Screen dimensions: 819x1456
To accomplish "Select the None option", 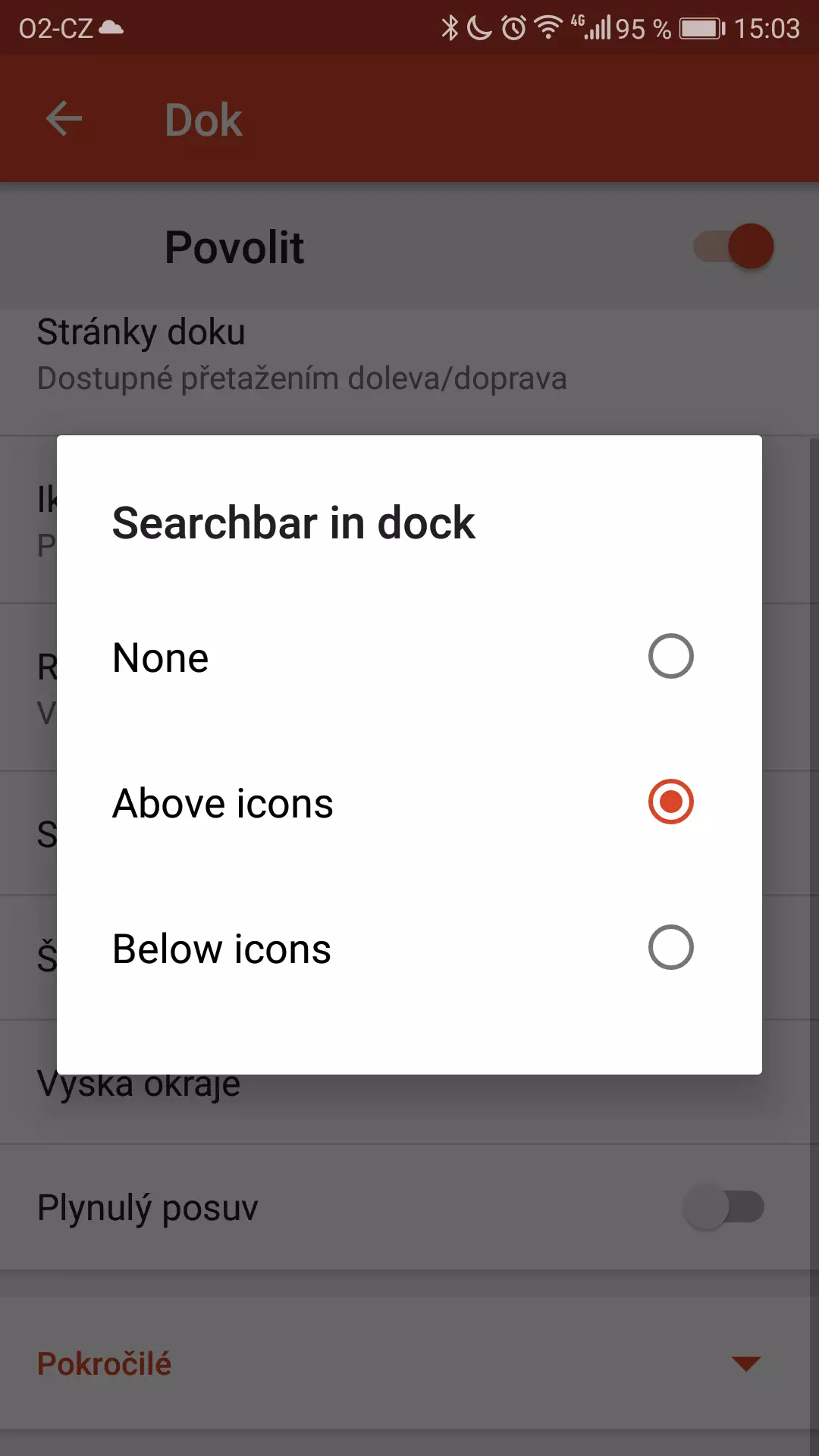I will coord(670,657).
